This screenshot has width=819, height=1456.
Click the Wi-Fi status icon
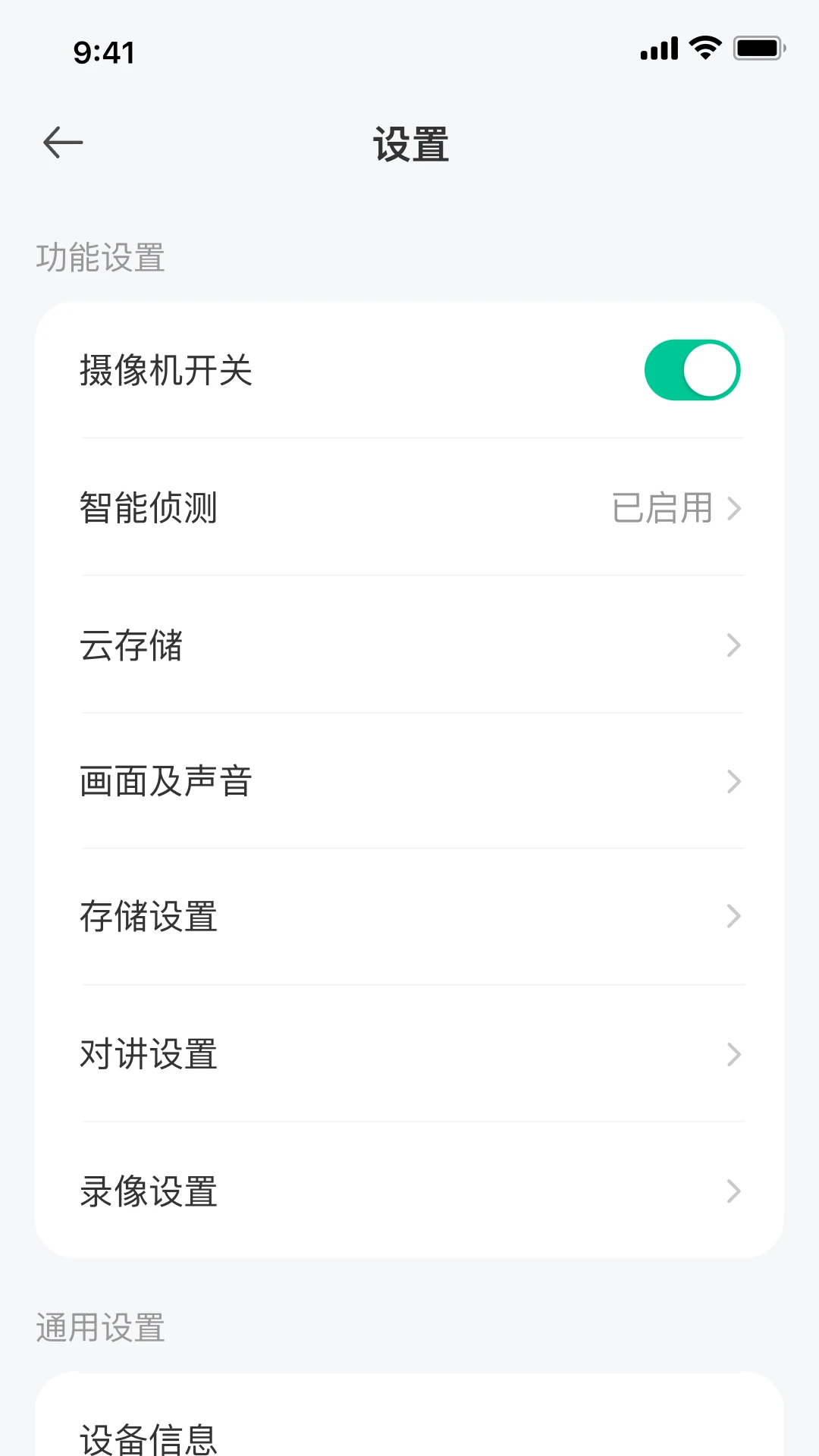point(704,48)
